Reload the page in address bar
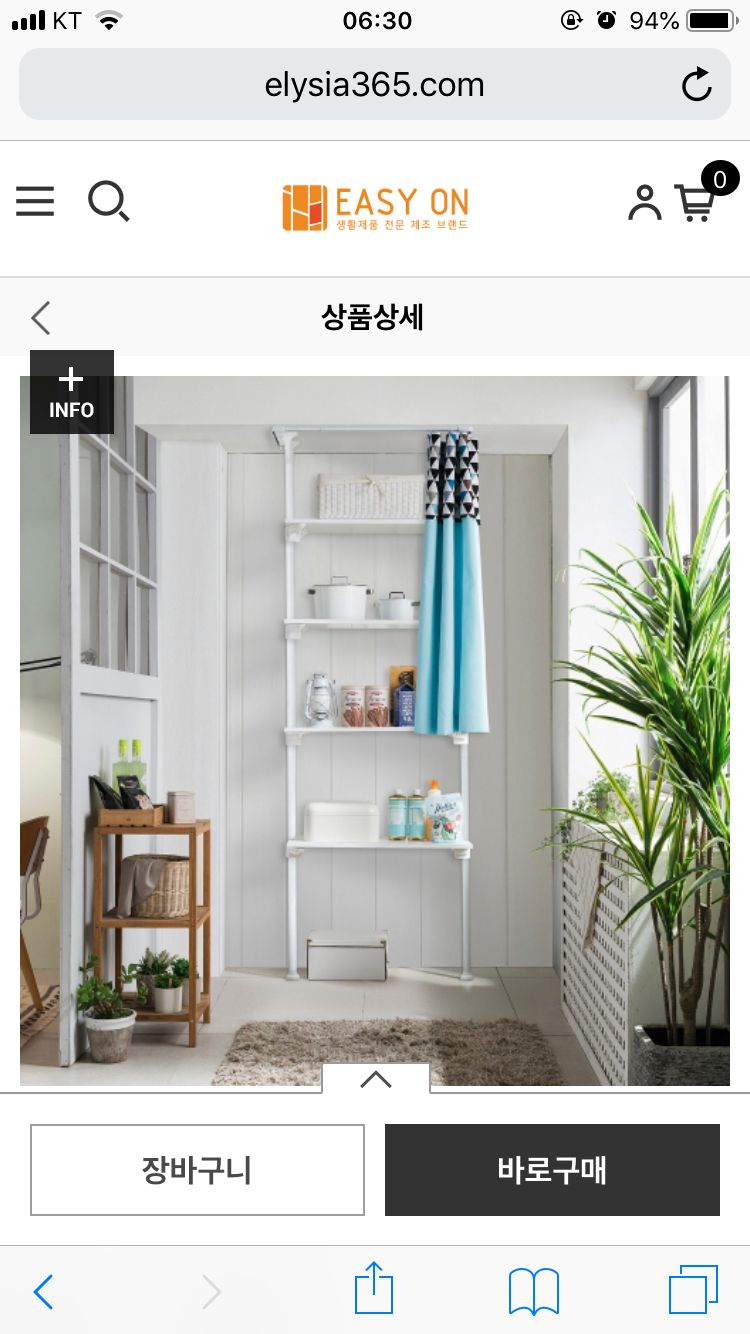Image resolution: width=750 pixels, height=1334 pixels. coord(696,85)
